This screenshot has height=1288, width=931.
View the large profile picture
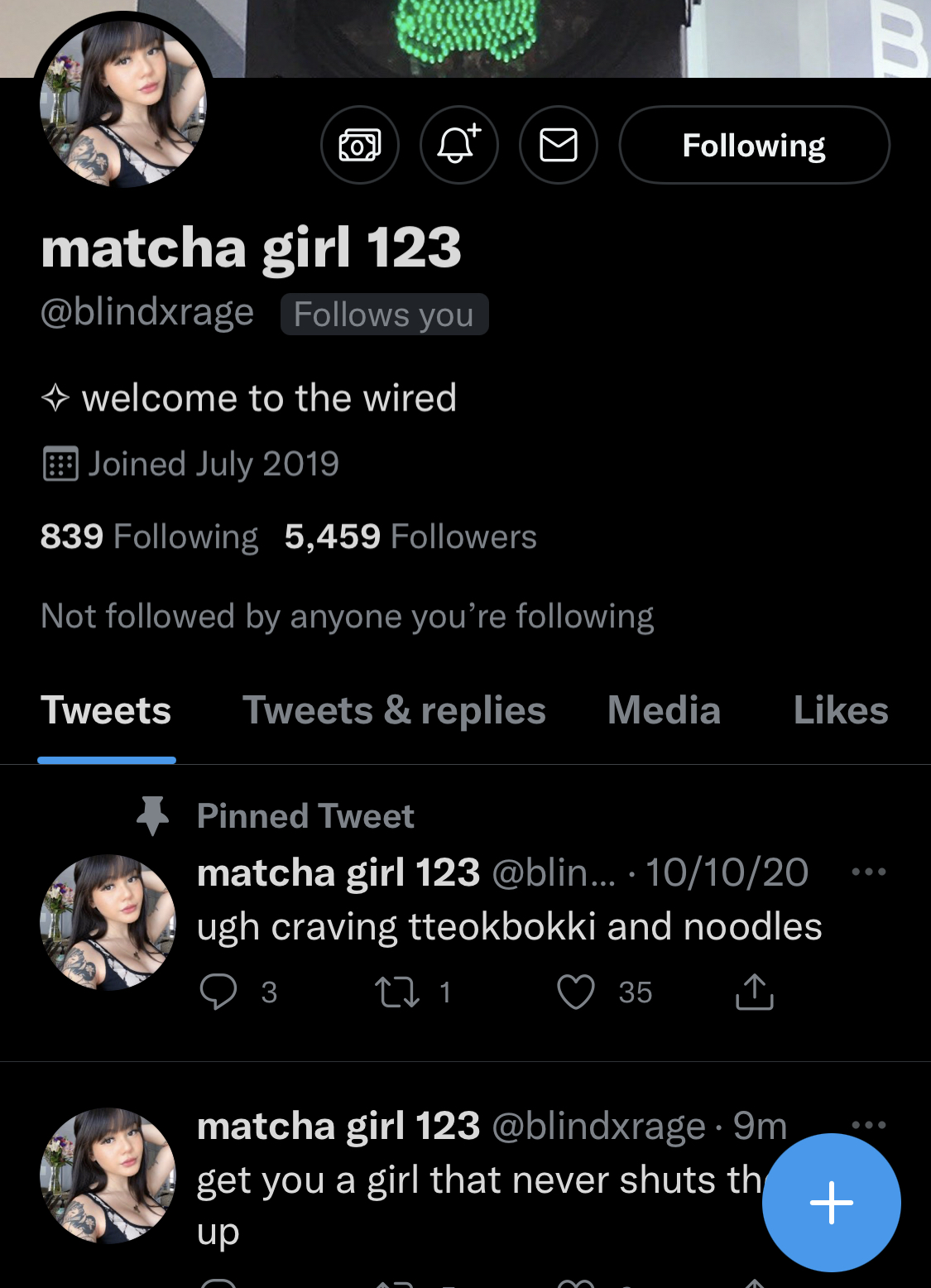click(x=122, y=103)
